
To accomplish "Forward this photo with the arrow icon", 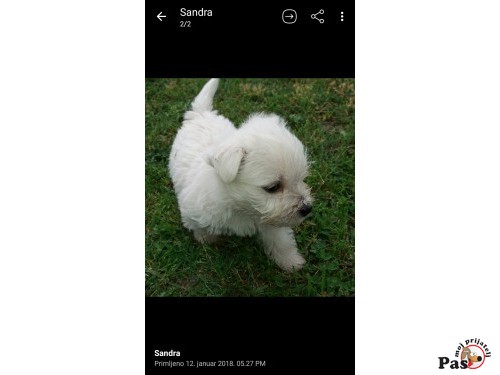I will 289,16.
